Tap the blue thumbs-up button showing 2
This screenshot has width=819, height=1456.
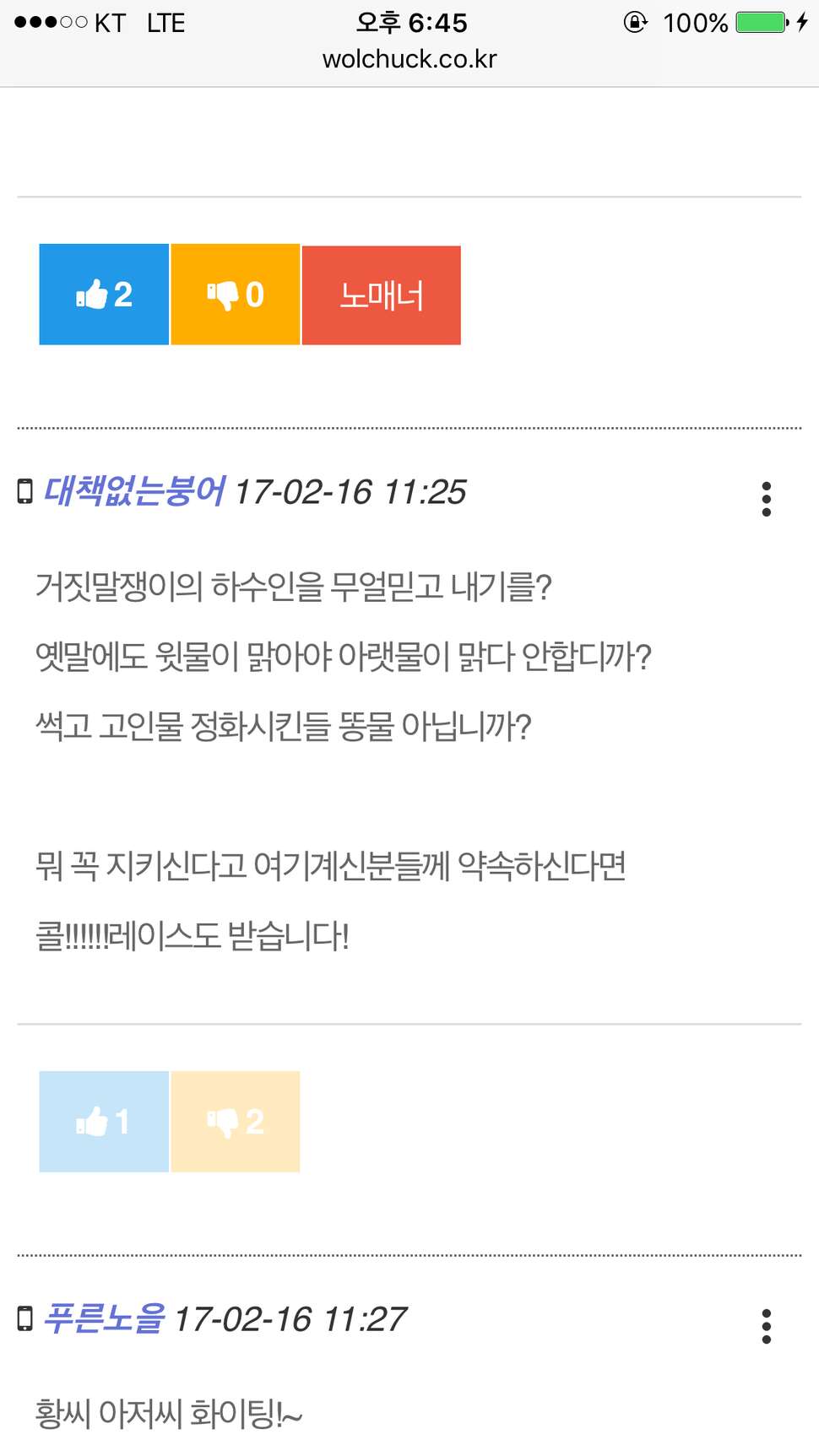tap(104, 295)
